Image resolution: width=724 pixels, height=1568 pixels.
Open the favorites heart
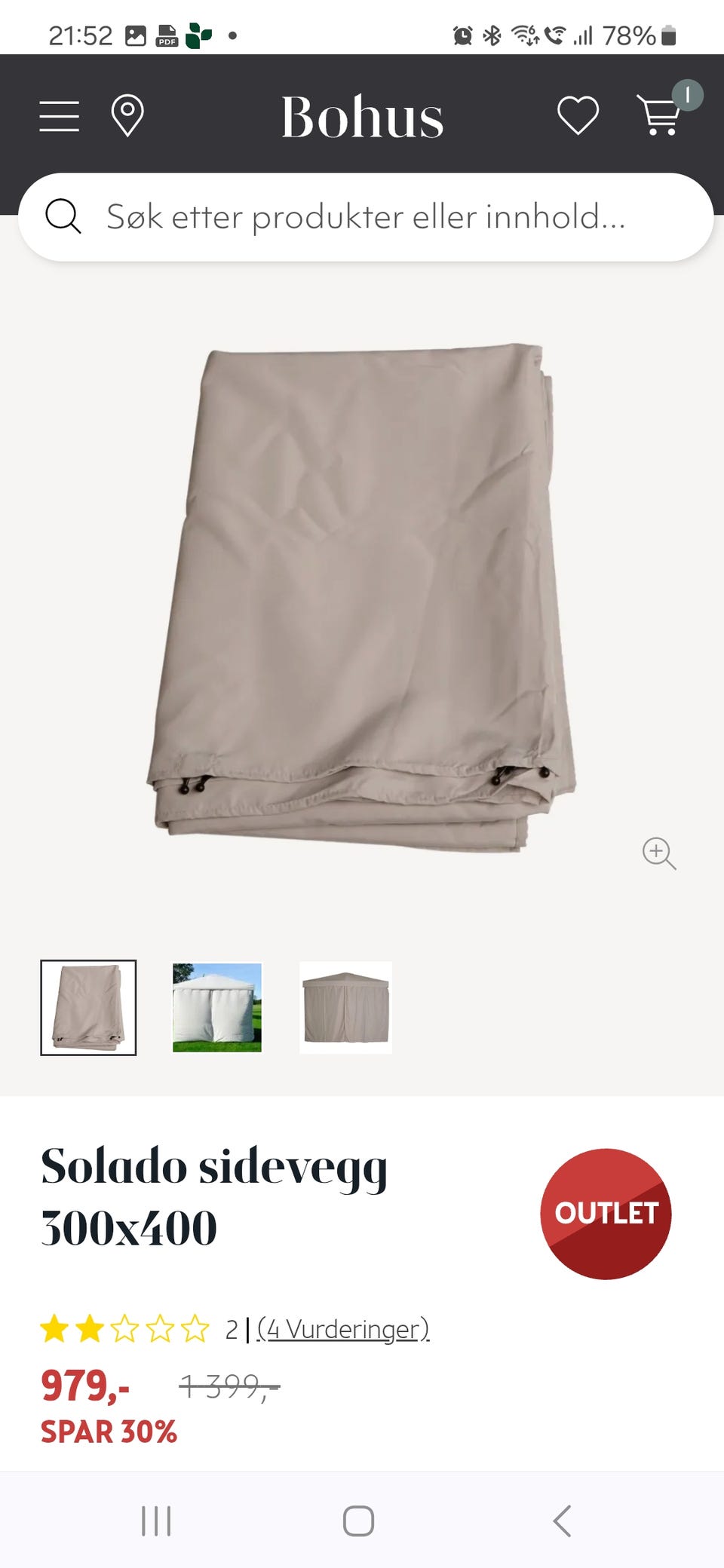[x=578, y=115]
